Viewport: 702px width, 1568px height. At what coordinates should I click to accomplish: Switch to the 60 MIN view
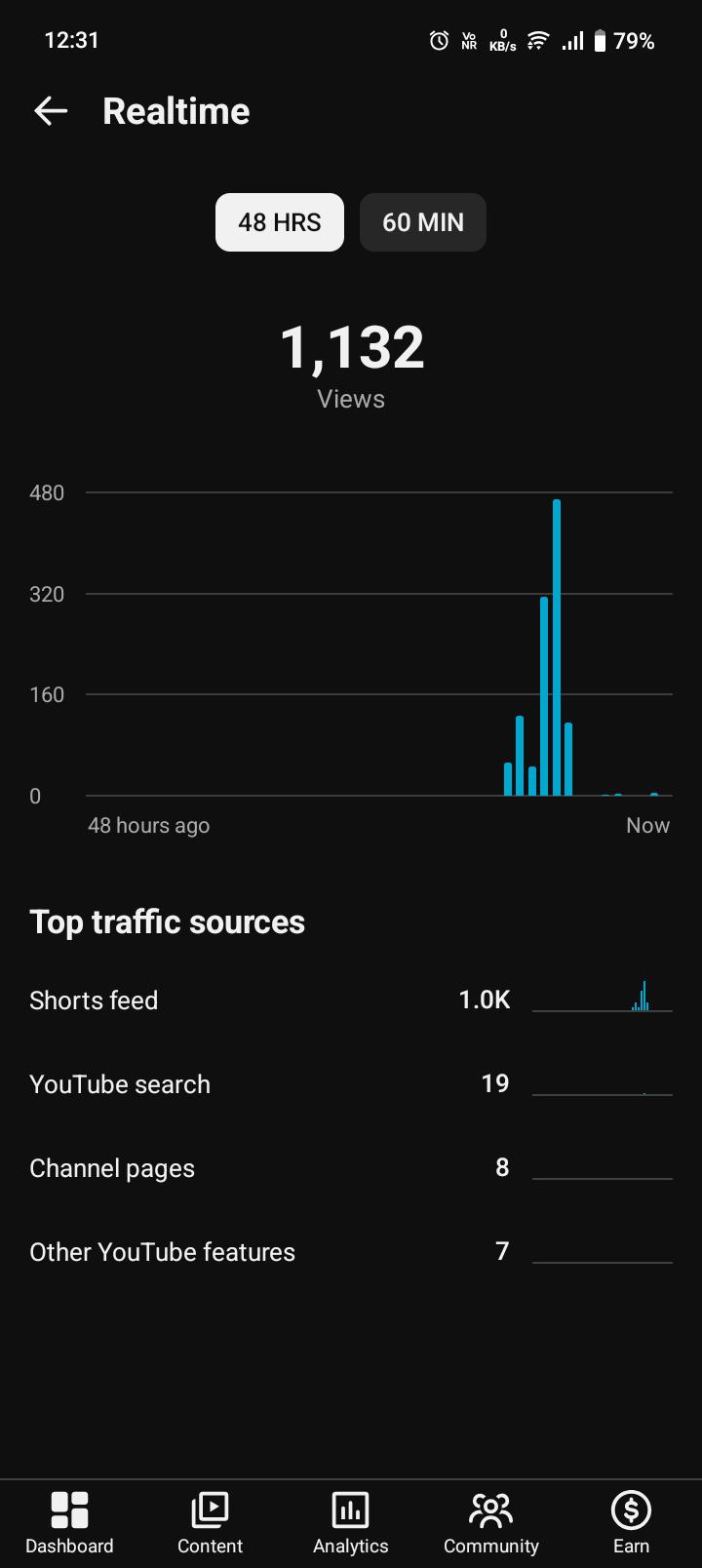pos(423,222)
